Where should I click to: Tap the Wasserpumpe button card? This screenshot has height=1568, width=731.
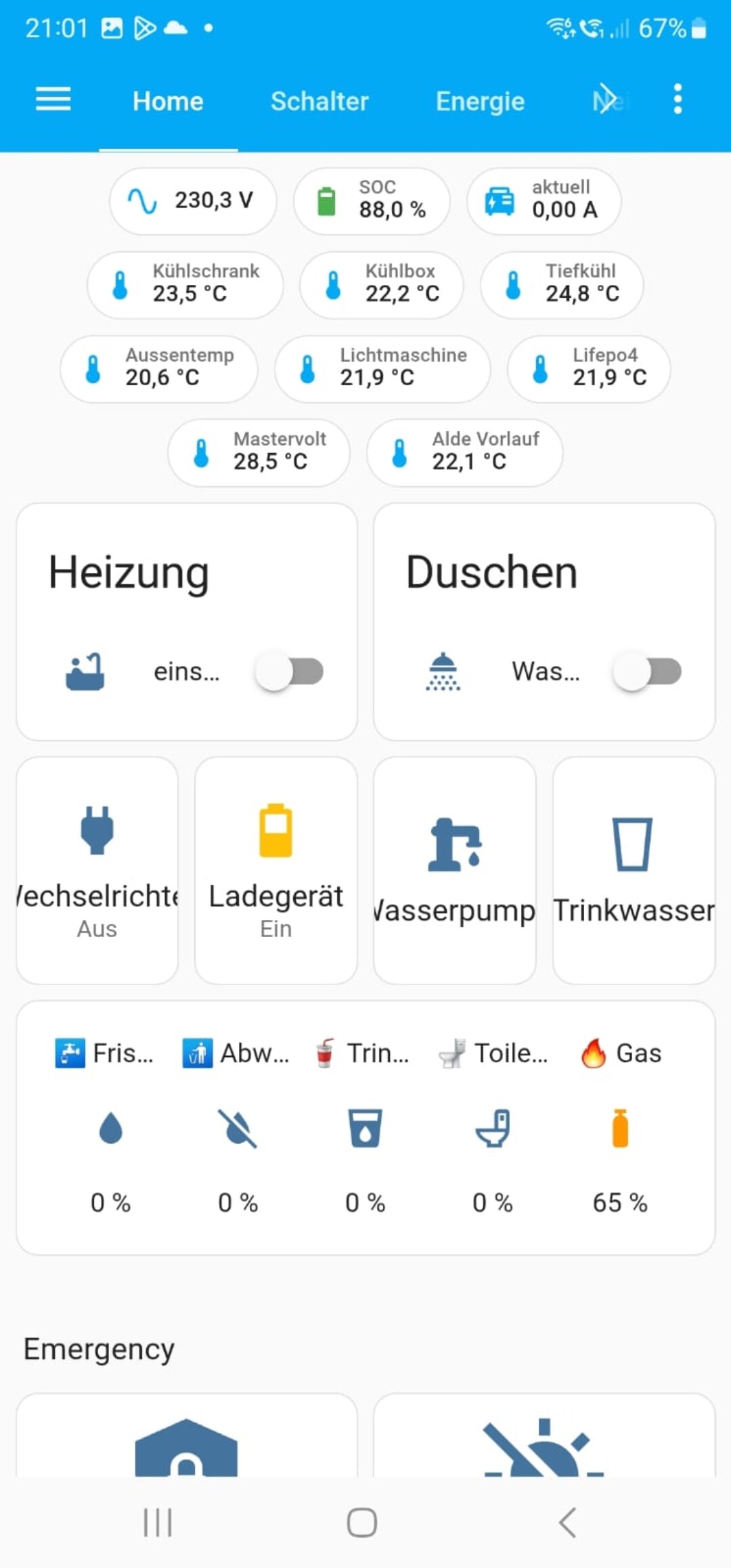pos(455,870)
